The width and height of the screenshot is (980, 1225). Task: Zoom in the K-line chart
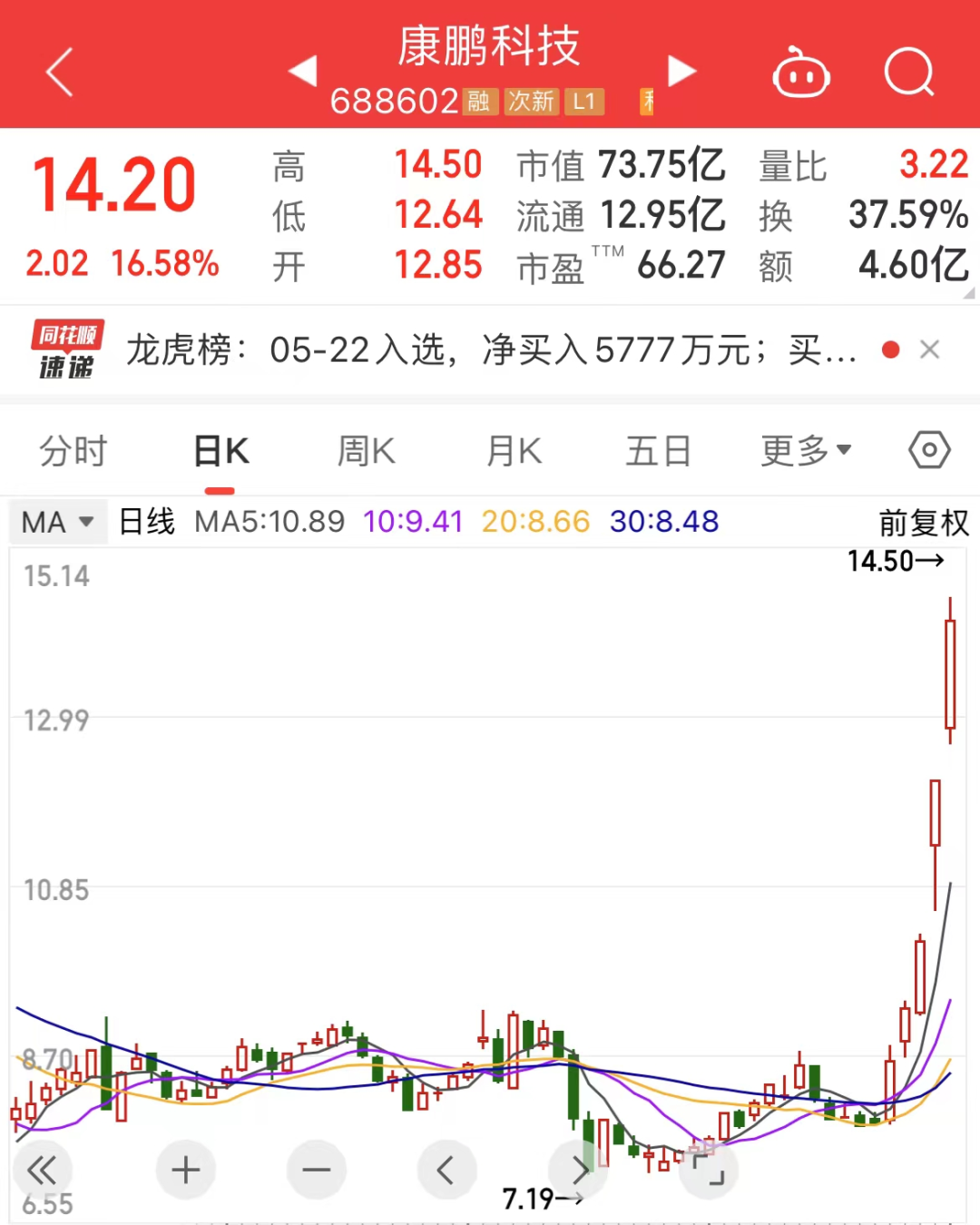pos(186,1170)
